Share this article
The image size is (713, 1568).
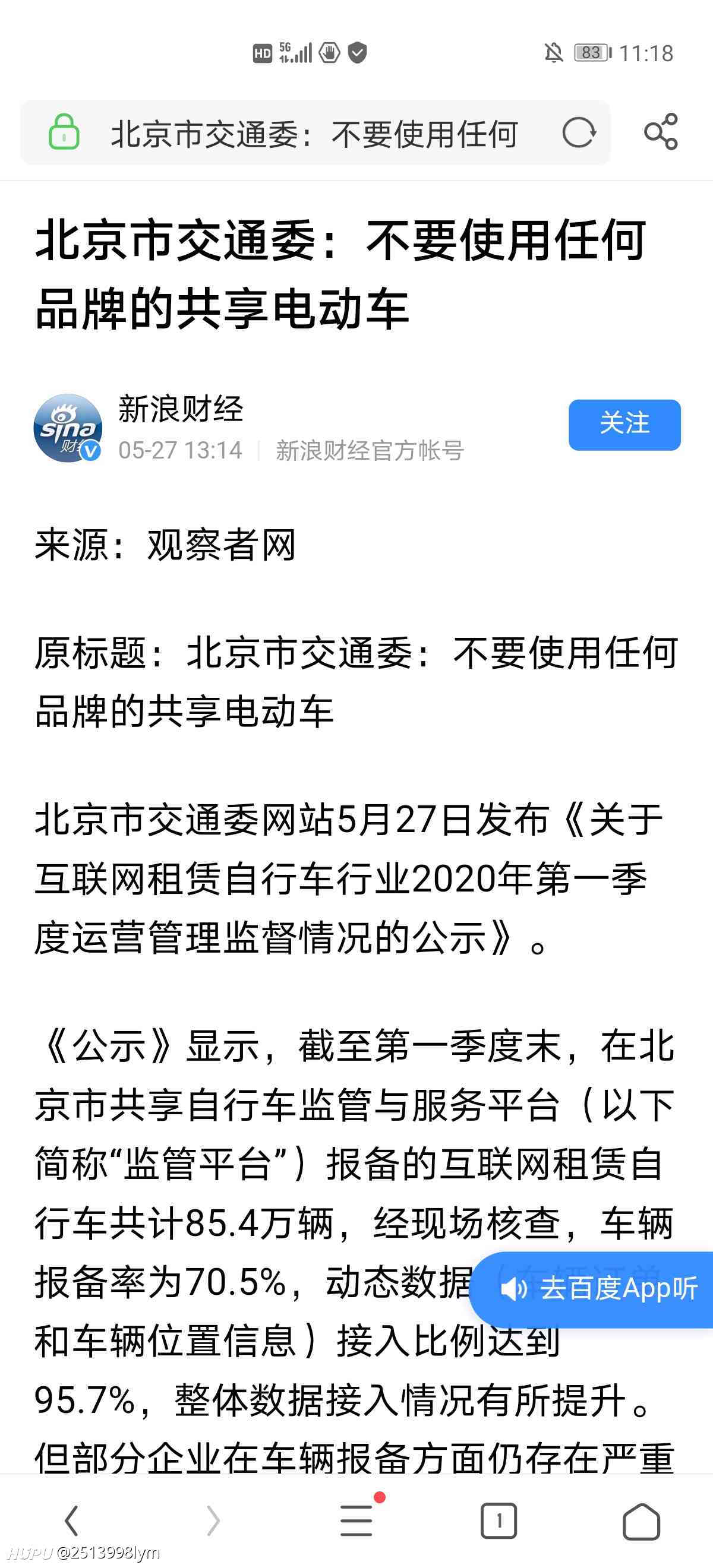pos(661,131)
